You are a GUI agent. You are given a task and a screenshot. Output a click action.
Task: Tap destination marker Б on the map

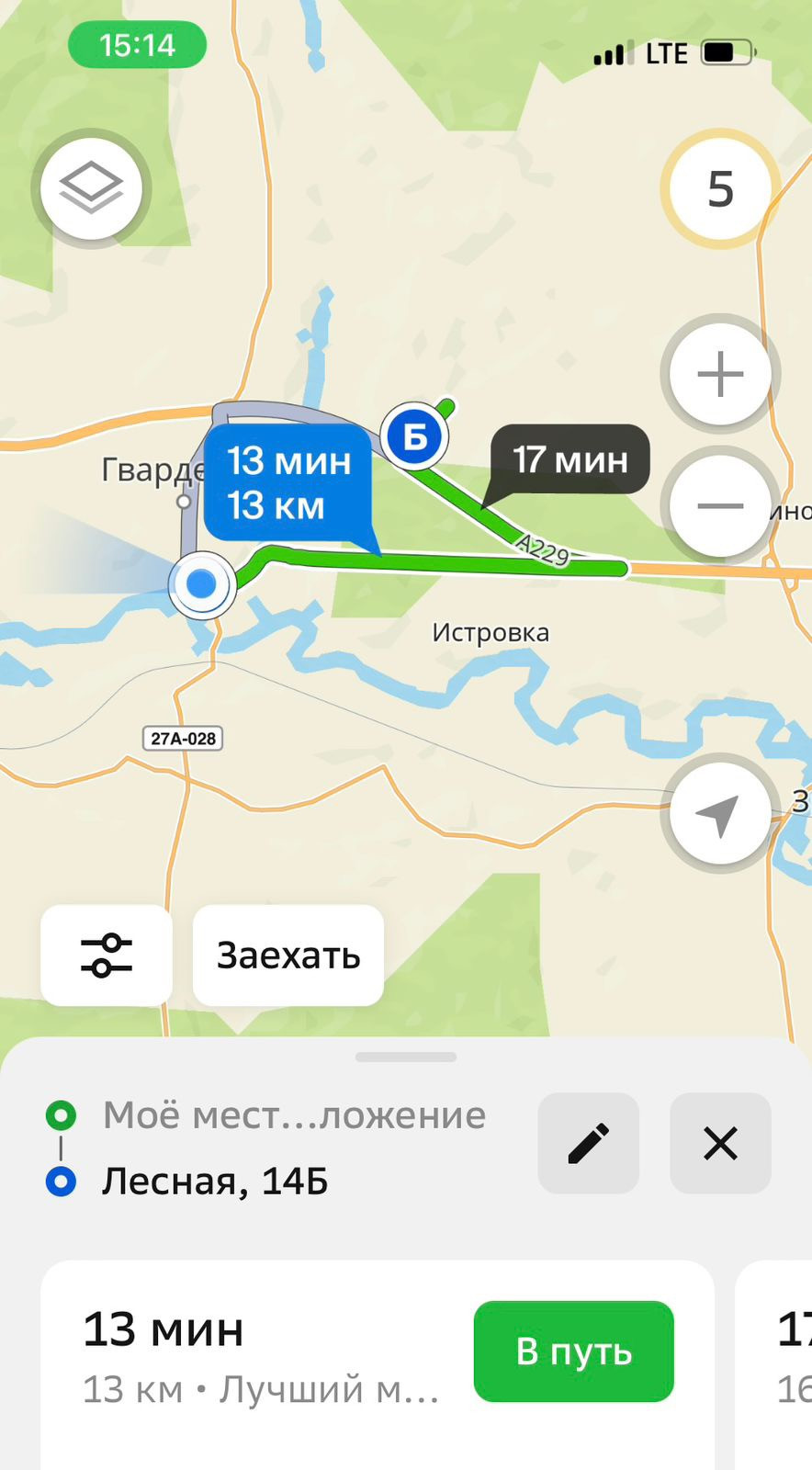pyautogui.click(x=415, y=436)
